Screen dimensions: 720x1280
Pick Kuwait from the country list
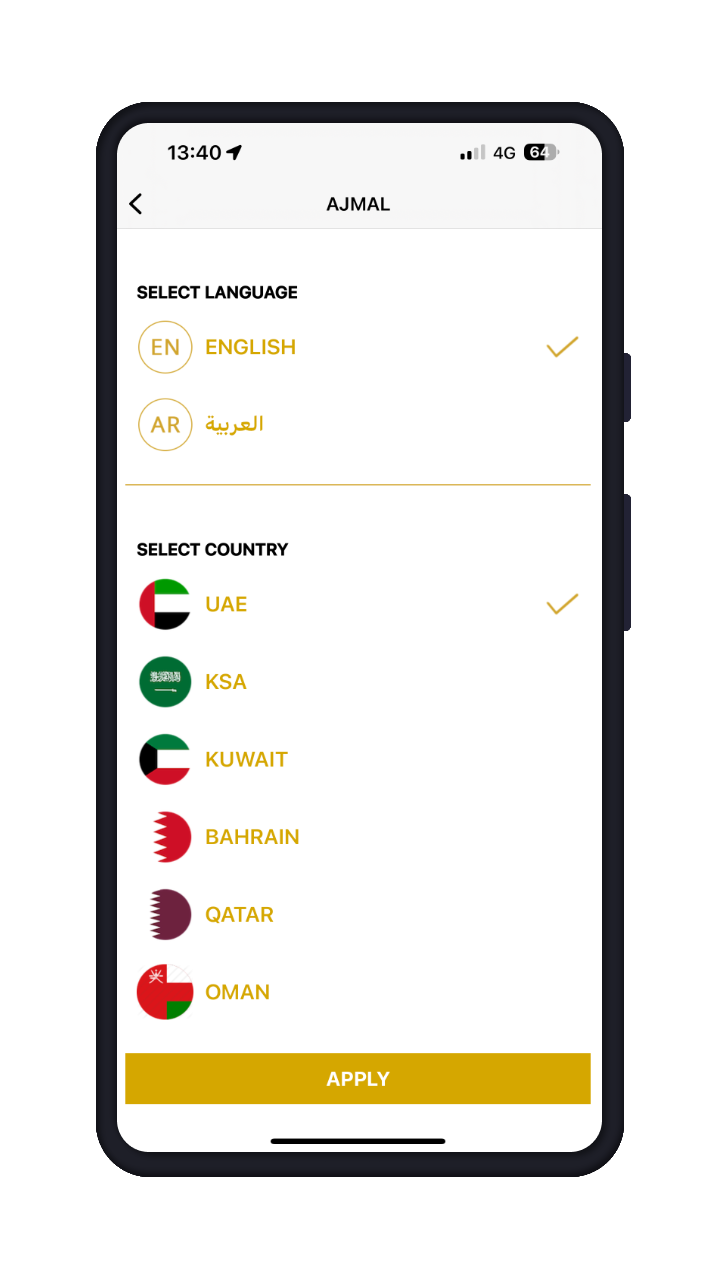358,759
